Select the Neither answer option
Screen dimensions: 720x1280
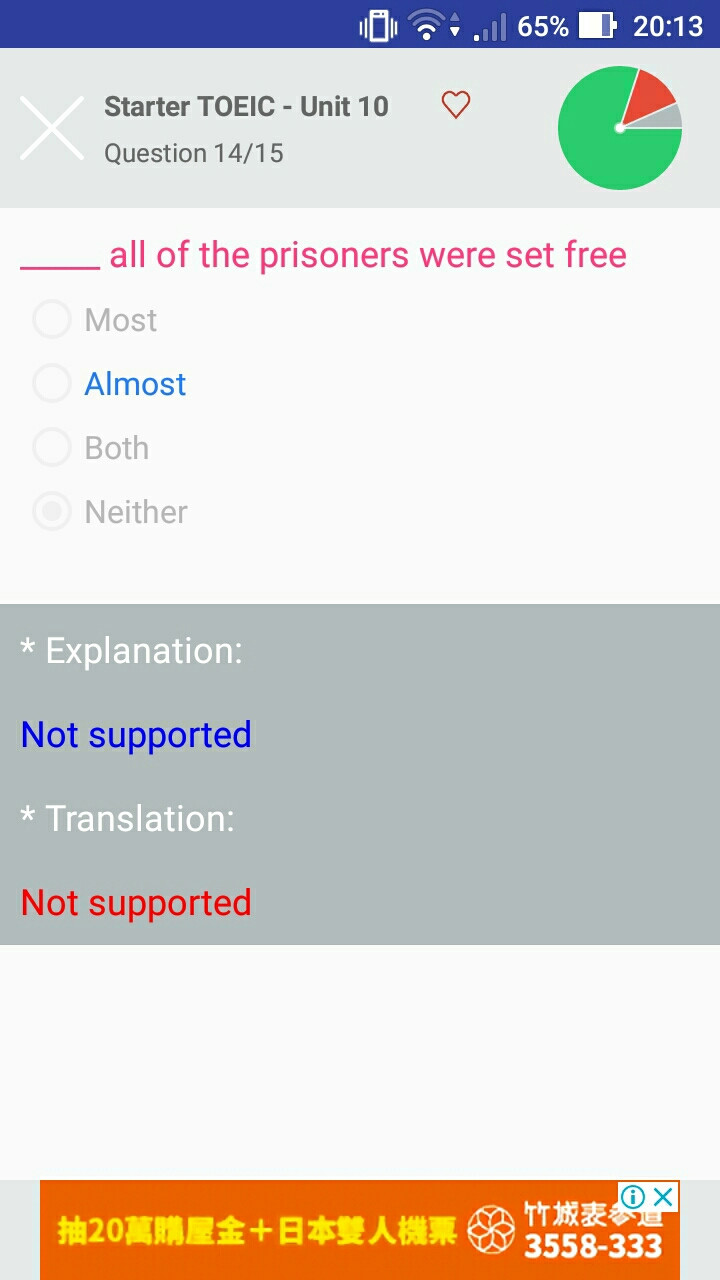[111, 512]
